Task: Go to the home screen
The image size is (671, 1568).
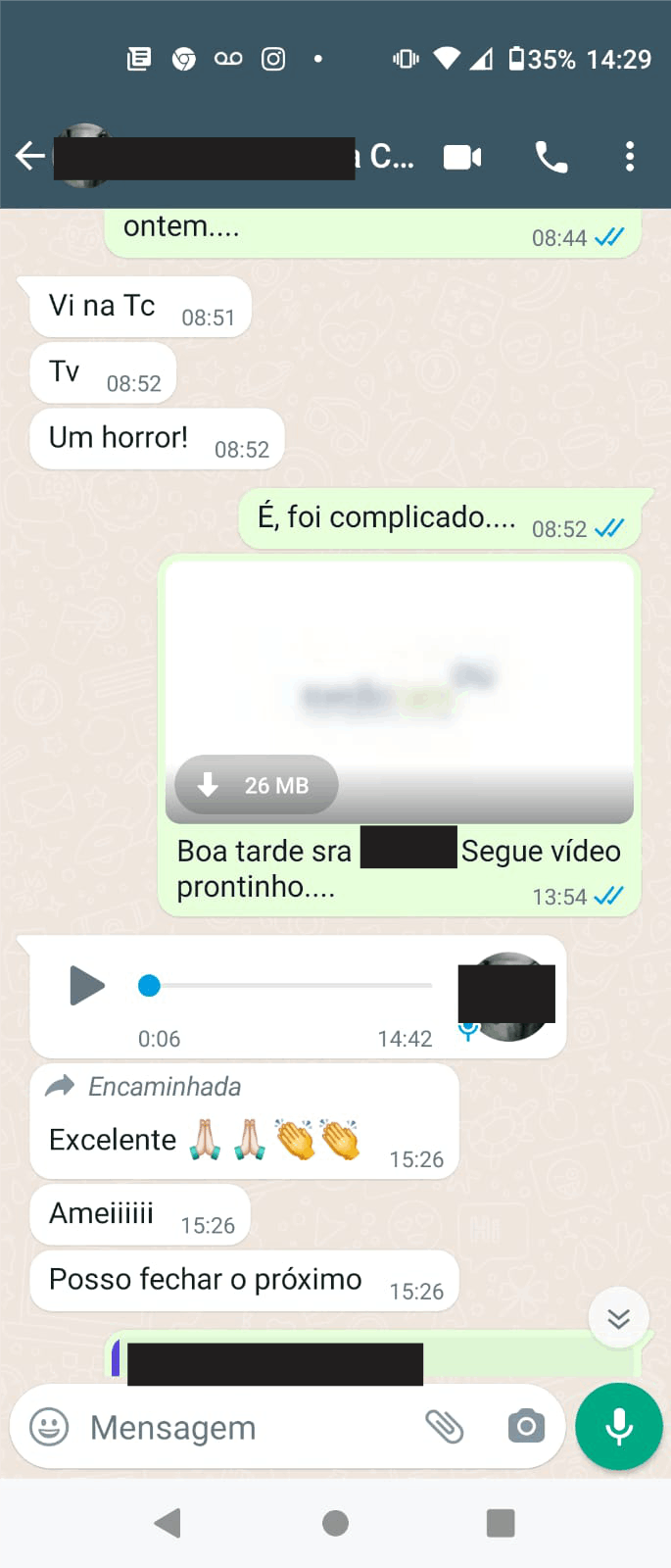Action: pos(335,1523)
